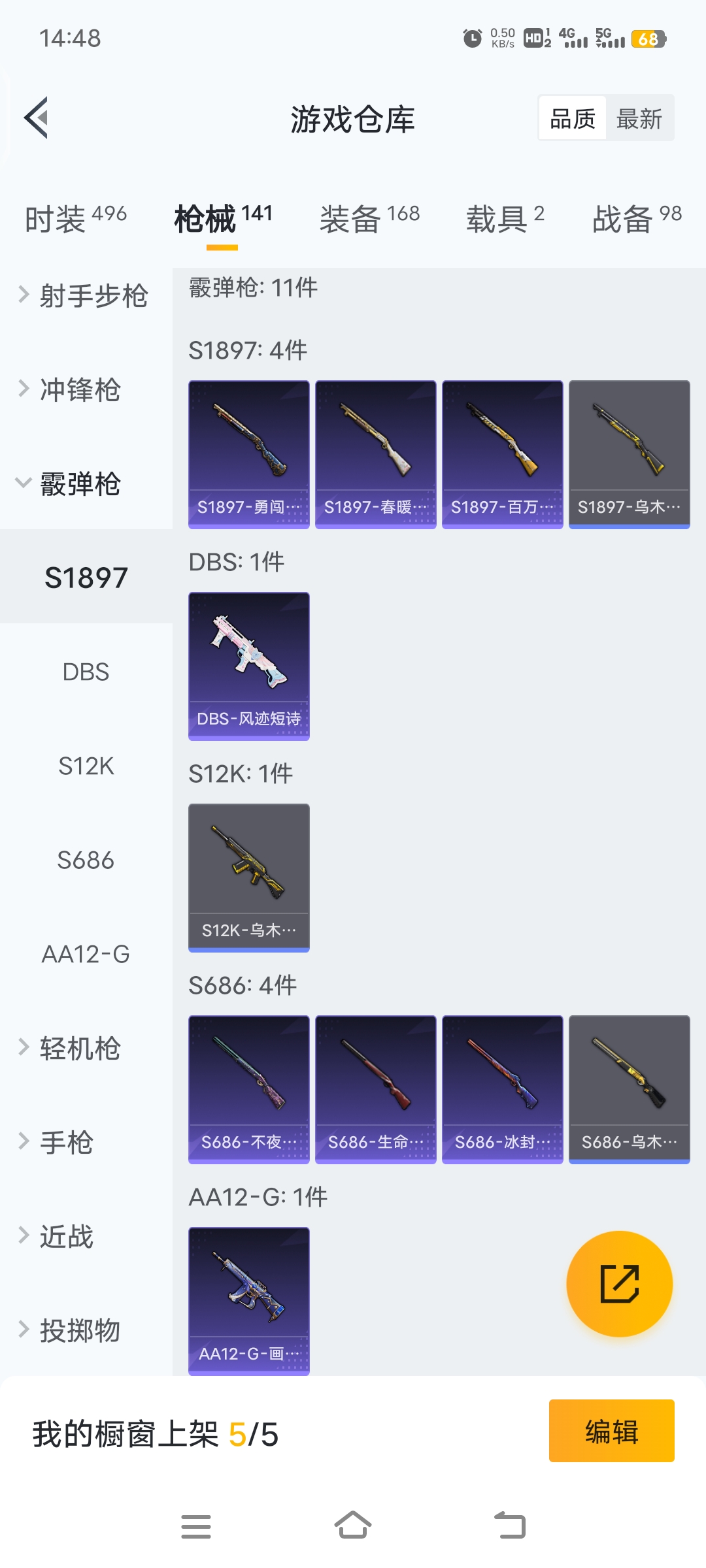This screenshot has height=1568, width=706.
Task: Tap 编辑 to edit my showcase
Action: point(611,1431)
